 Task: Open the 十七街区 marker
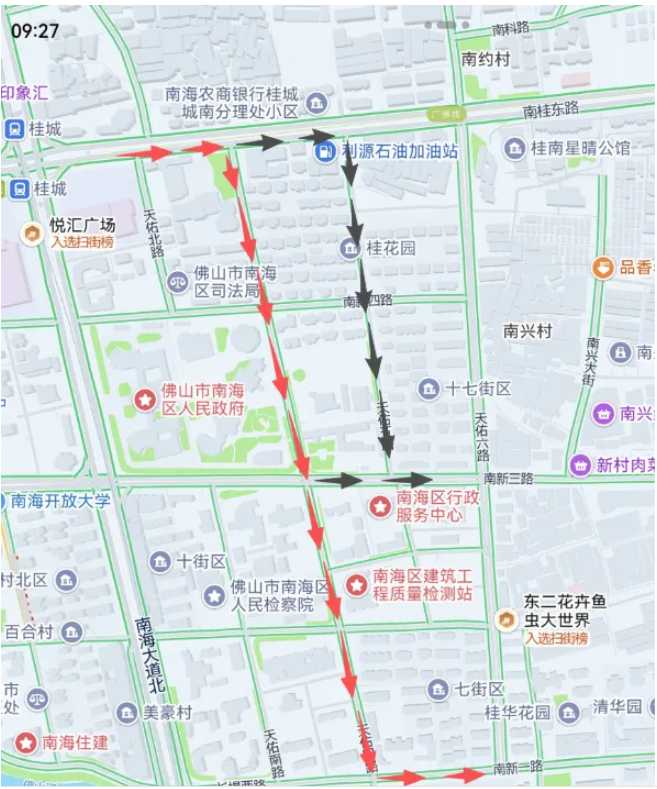(429, 388)
